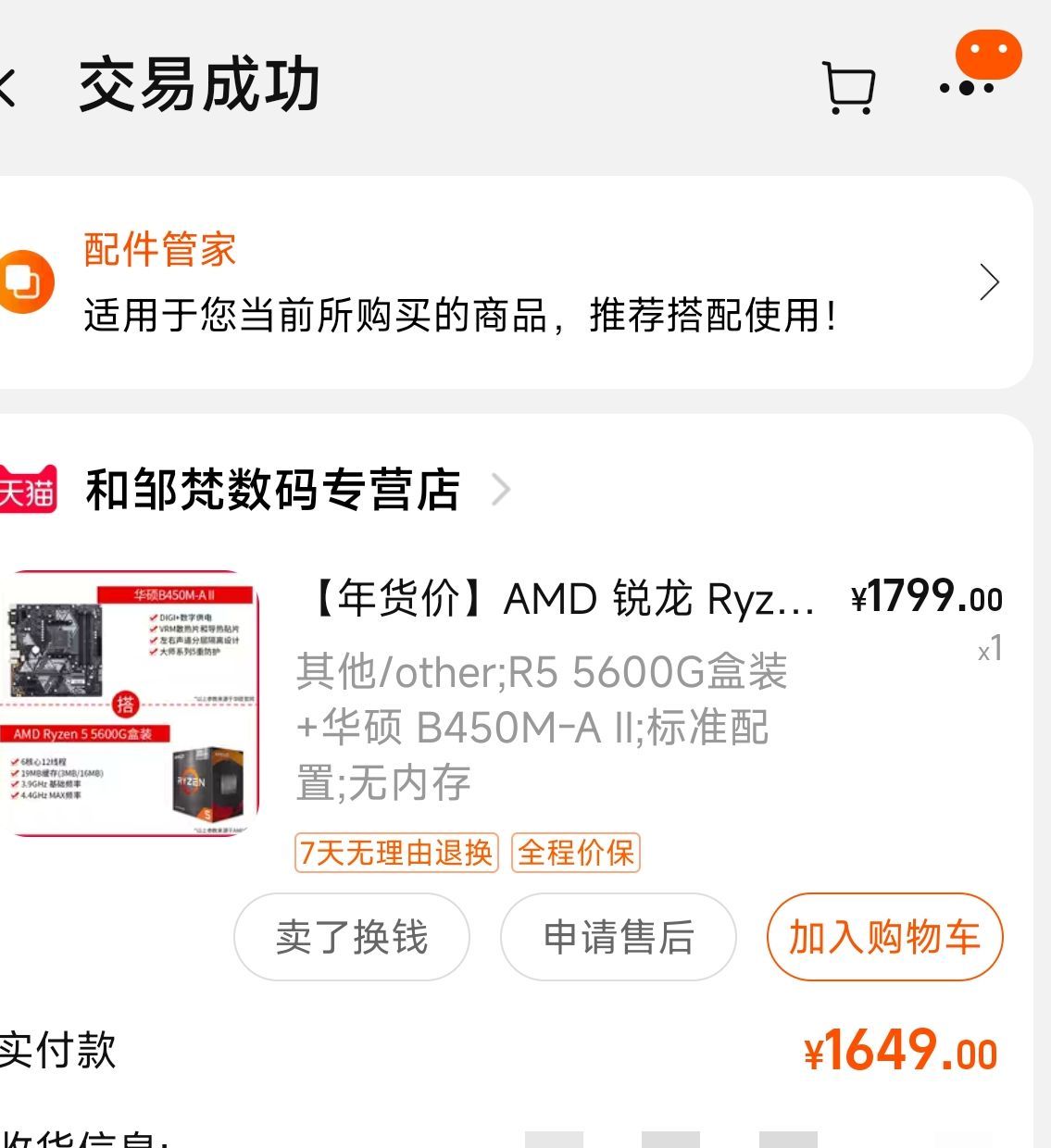Expand the truncated product title AMD 锐龙 Ryz...
This screenshot has height=1148, width=1051.
[556, 600]
